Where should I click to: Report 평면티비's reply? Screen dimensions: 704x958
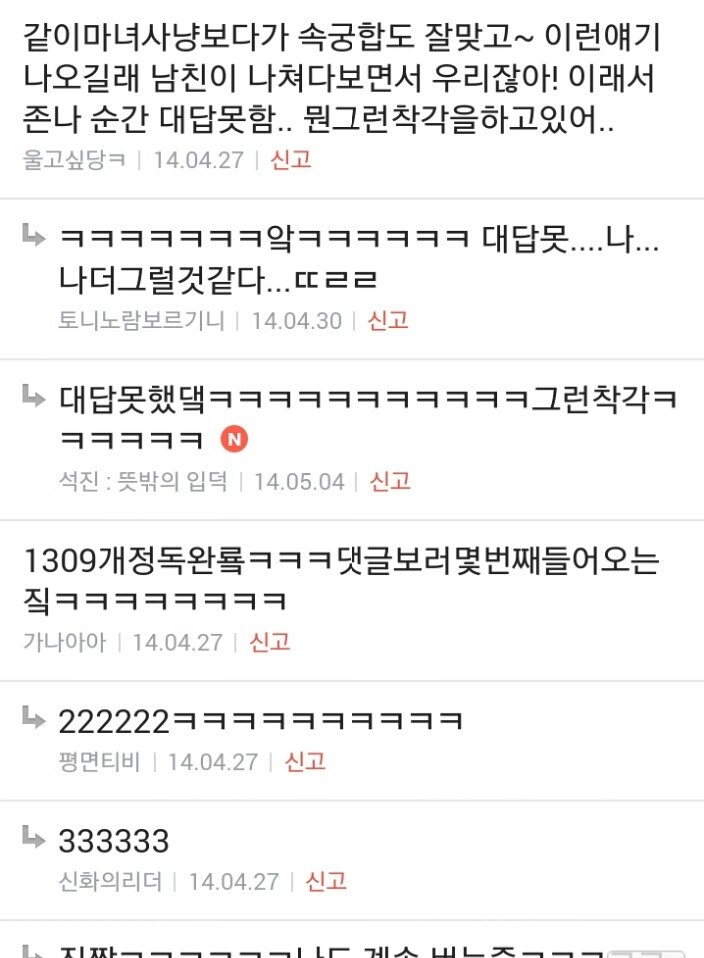coord(305,762)
